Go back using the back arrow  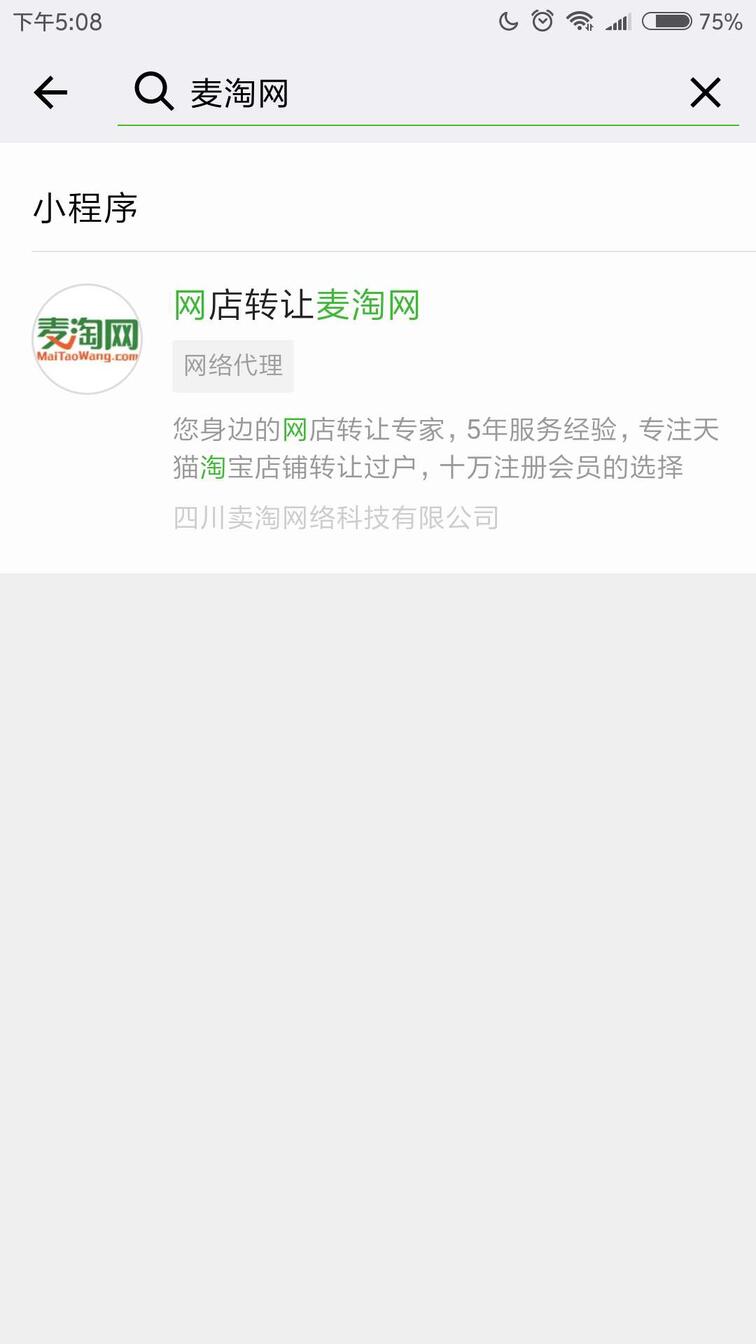click(50, 93)
